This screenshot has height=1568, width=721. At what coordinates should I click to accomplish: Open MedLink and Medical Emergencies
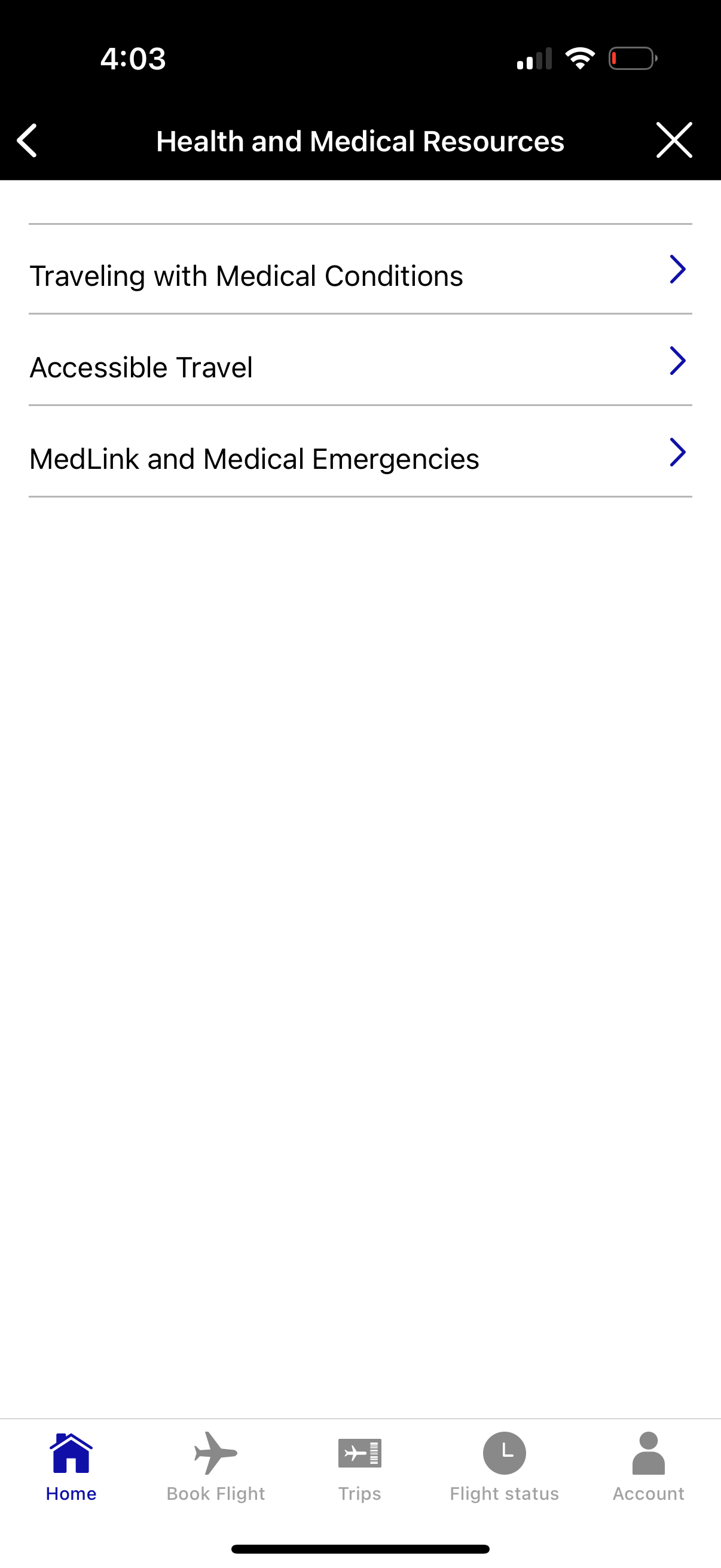(x=254, y=458)
